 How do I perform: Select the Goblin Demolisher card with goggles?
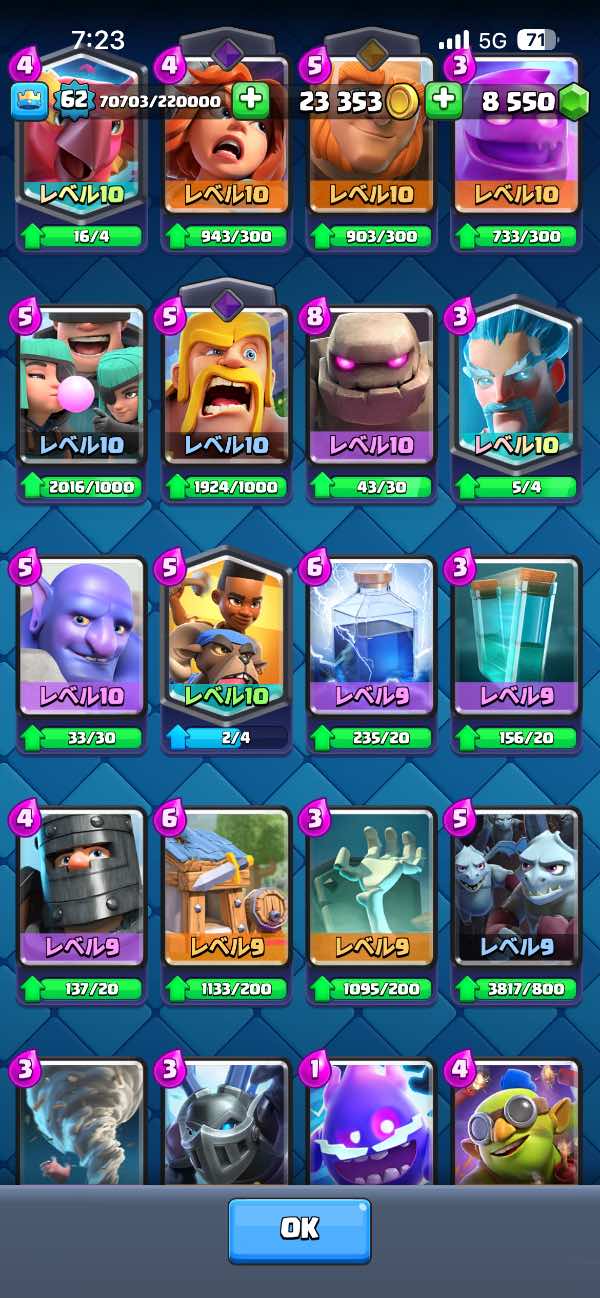click(516, 1122)
